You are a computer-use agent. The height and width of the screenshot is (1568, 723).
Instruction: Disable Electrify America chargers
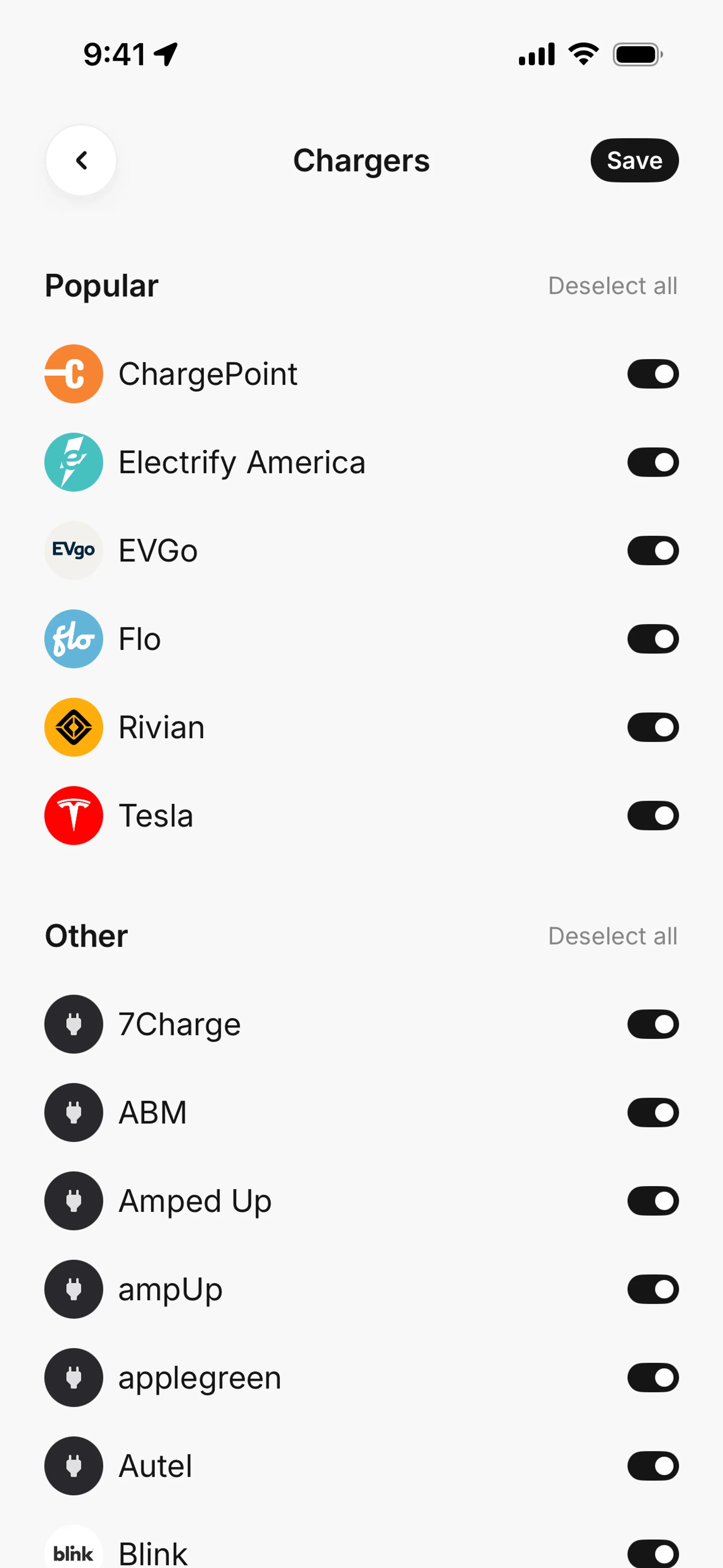(x=653, y=462)
